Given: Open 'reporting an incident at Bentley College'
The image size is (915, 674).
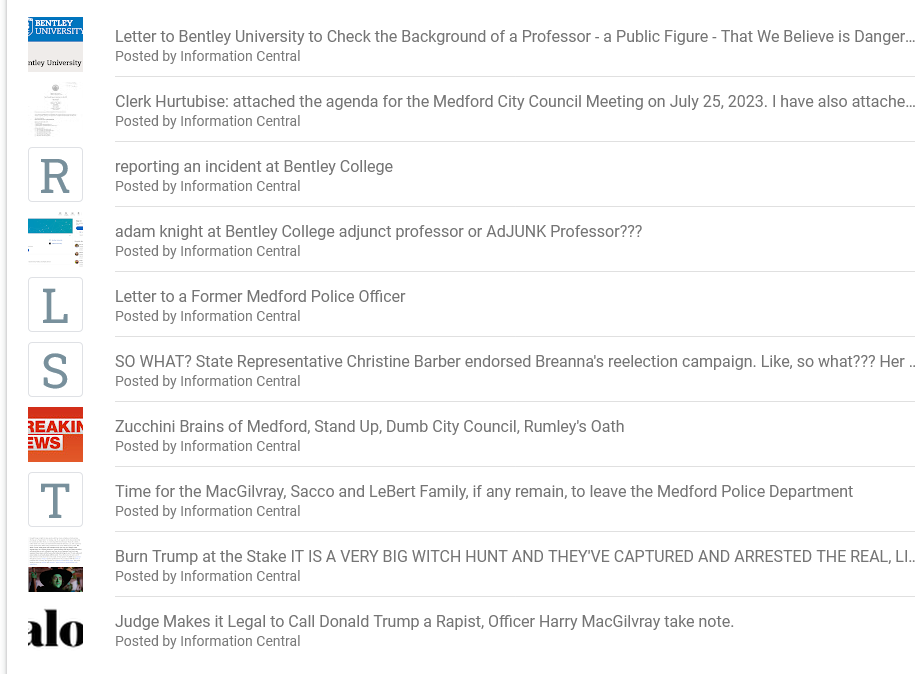Looking at the screenshot, I should 254,167.
